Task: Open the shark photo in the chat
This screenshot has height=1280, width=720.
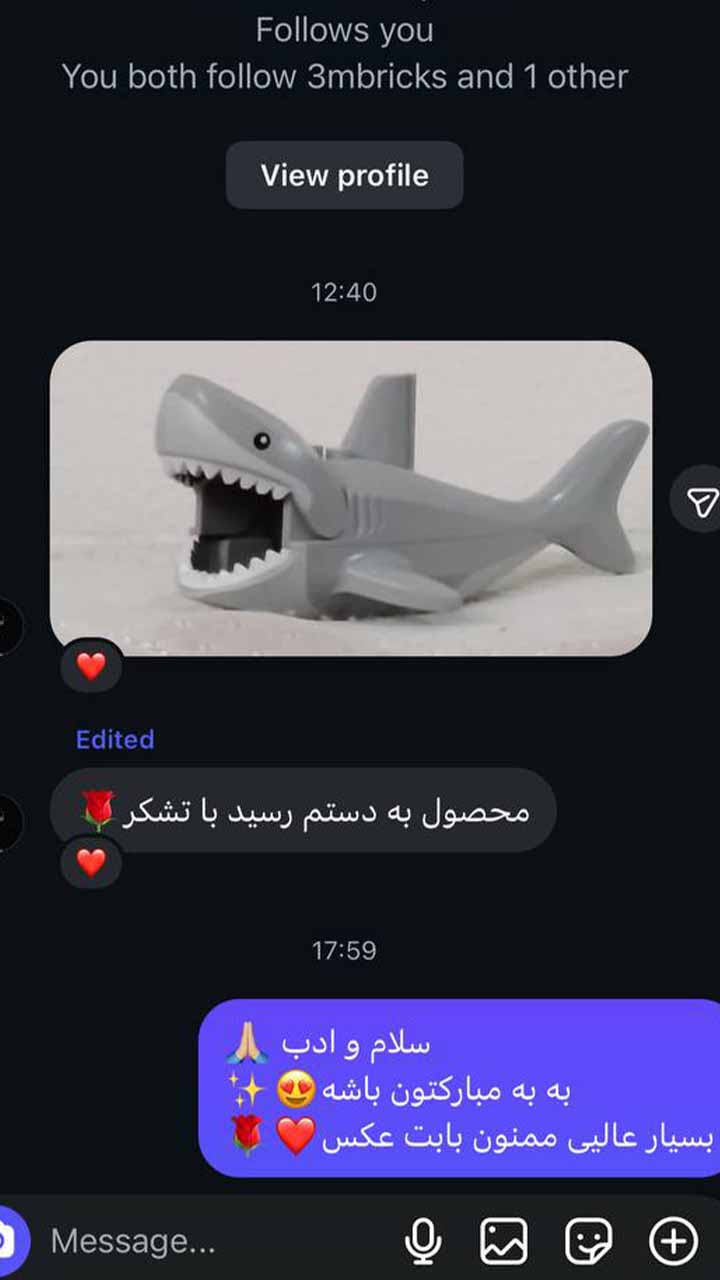Action: (351, 498)
